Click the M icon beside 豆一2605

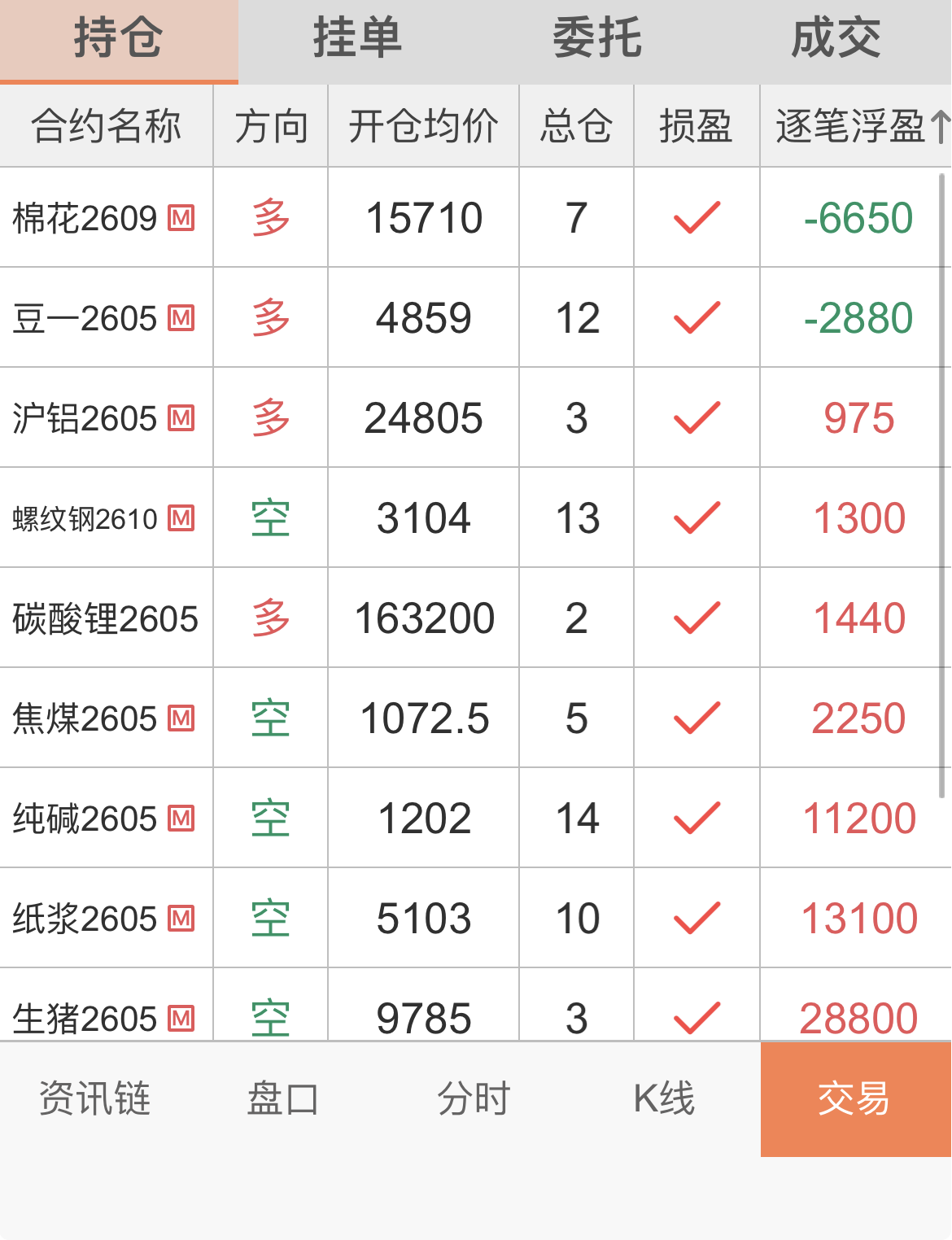tap(181, 319)
